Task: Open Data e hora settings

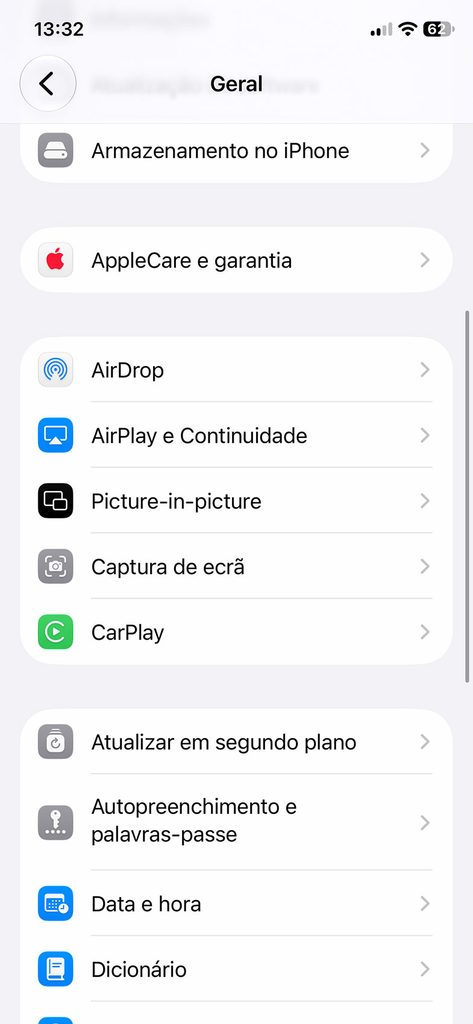Action: pos(236,903)
